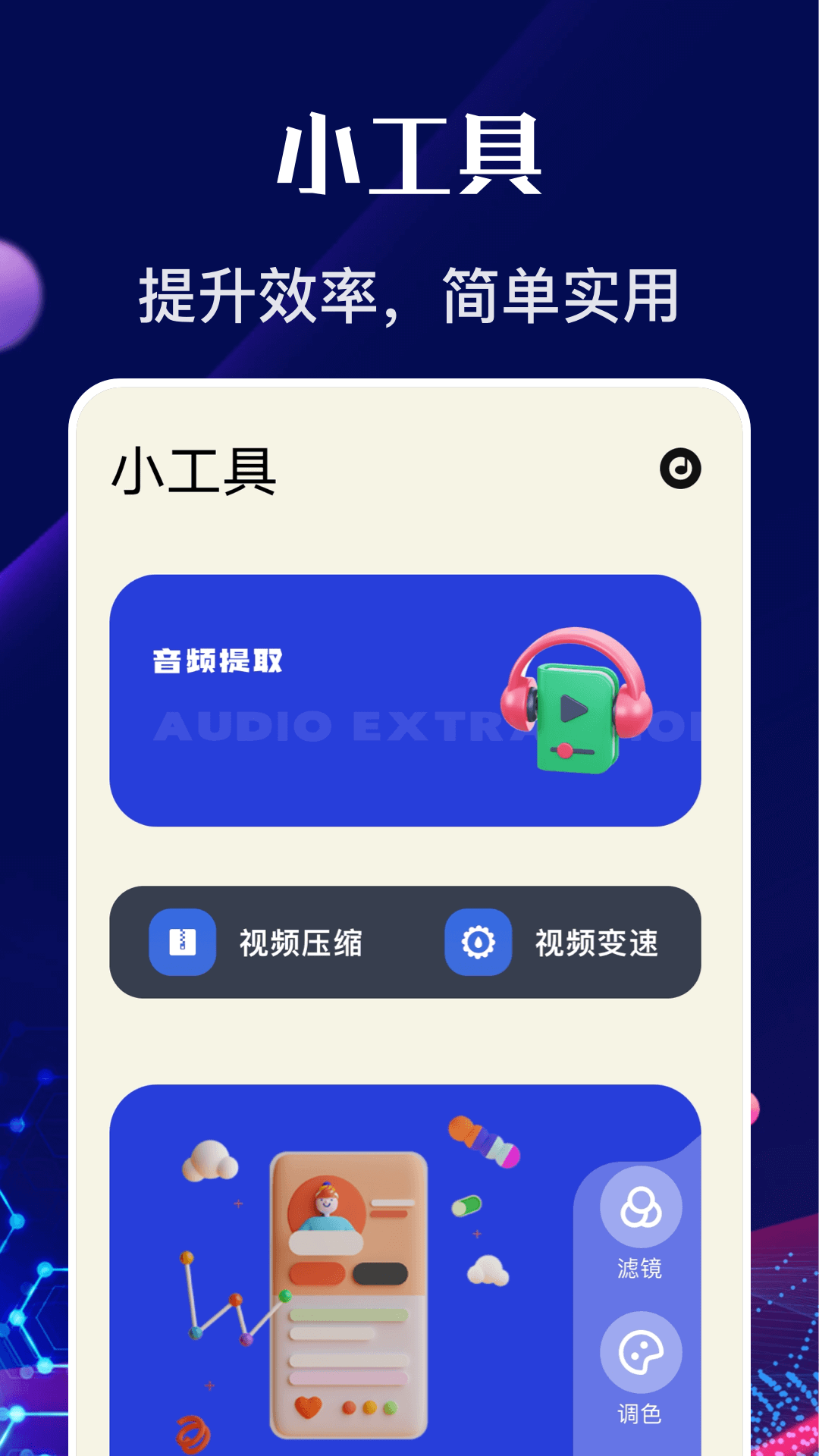This screenshot has width=819, height=1456.
Task: Tap the gear icon for 视频变速
Action: [x=477, y=943]
